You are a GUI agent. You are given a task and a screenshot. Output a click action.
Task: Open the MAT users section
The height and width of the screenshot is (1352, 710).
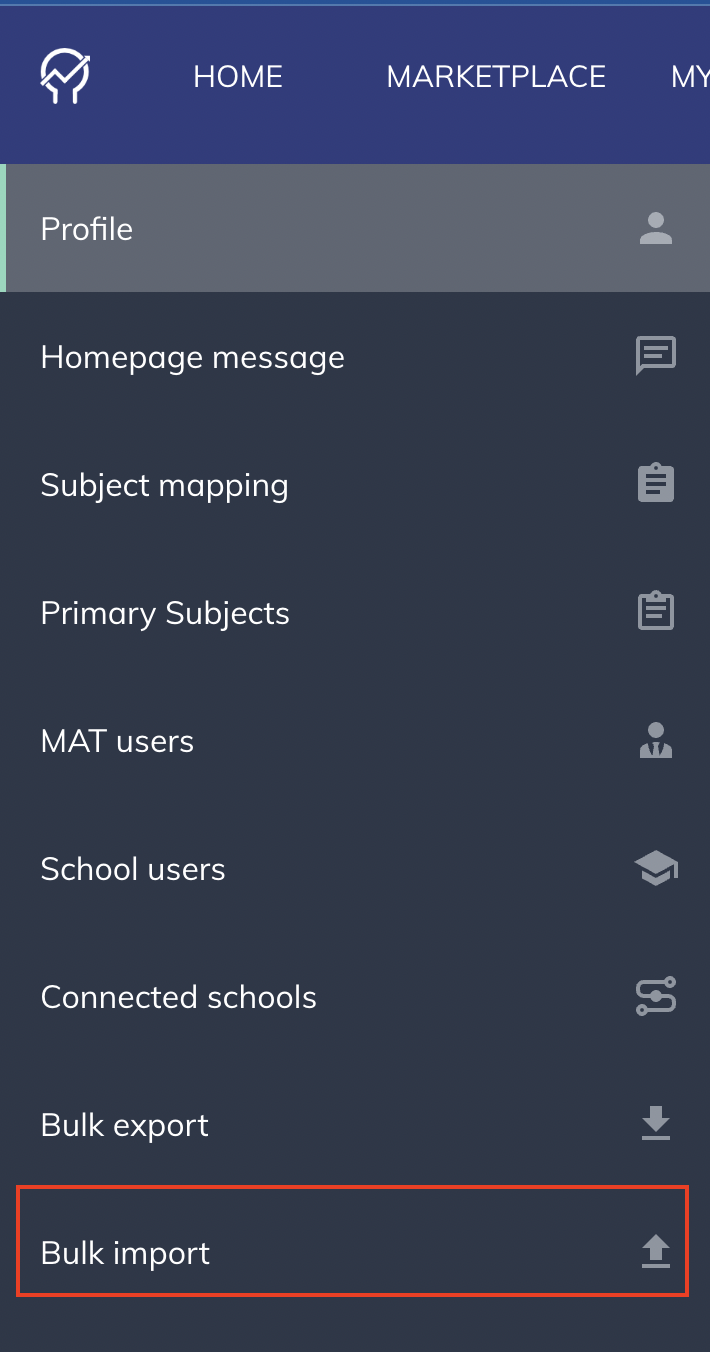click(355, 740)
